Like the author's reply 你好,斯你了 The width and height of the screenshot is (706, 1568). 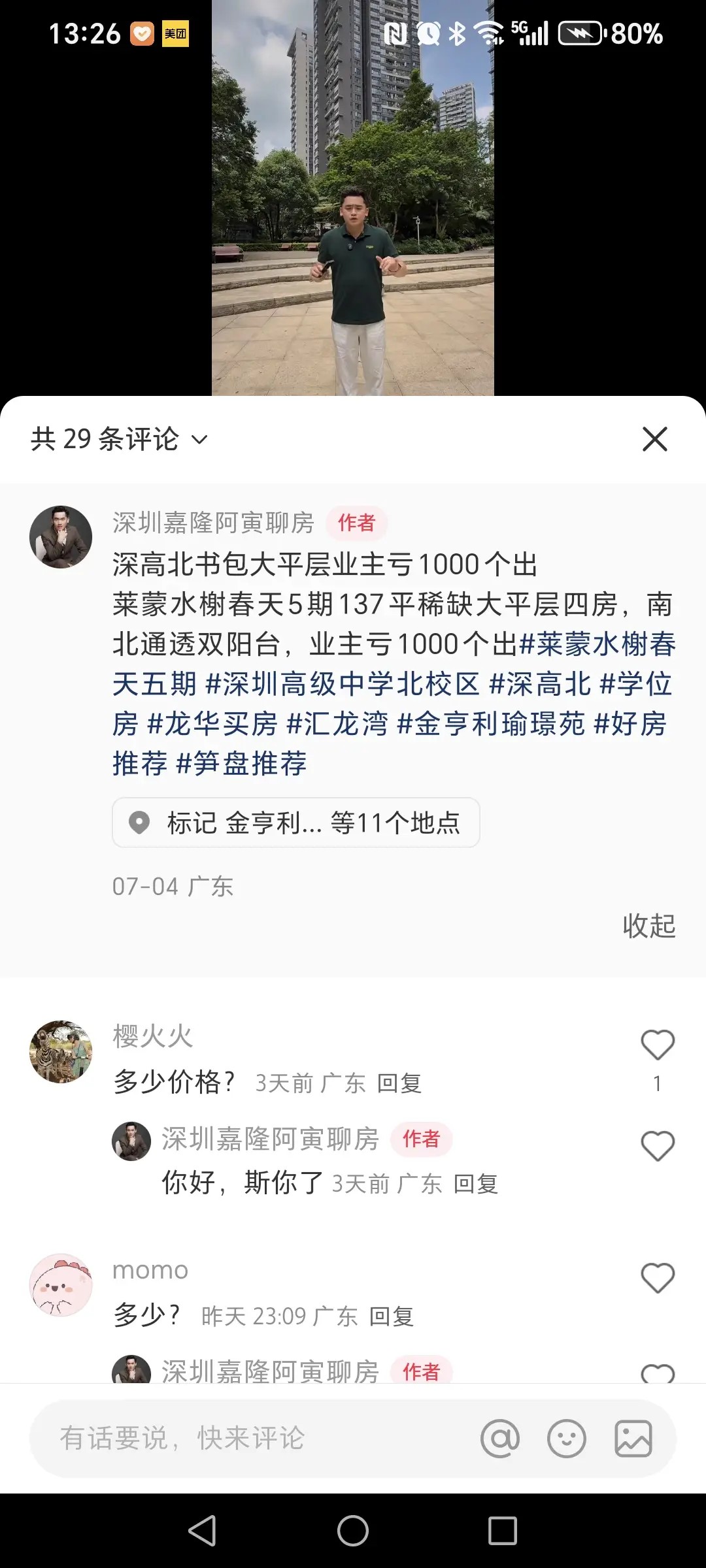658,1146
